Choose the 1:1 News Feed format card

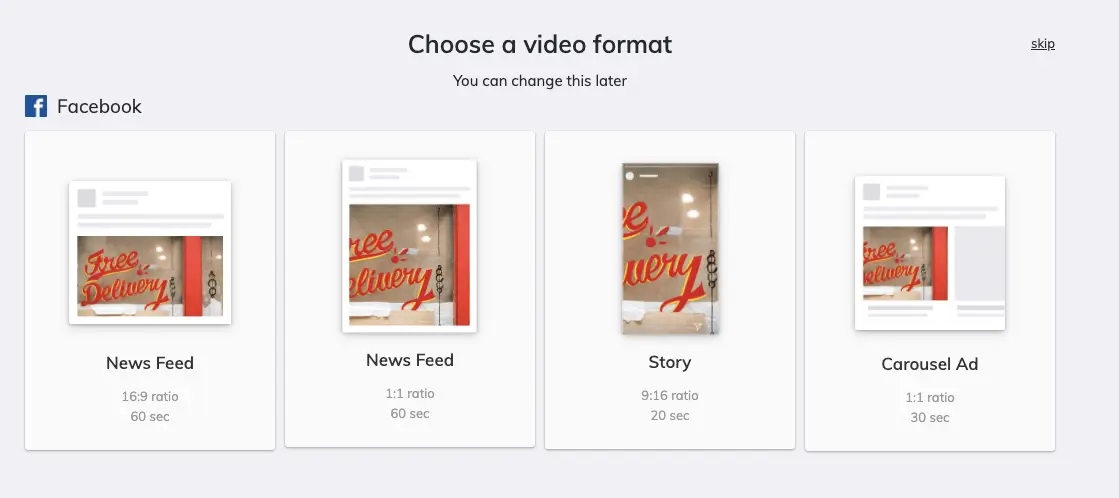(410, 288)
